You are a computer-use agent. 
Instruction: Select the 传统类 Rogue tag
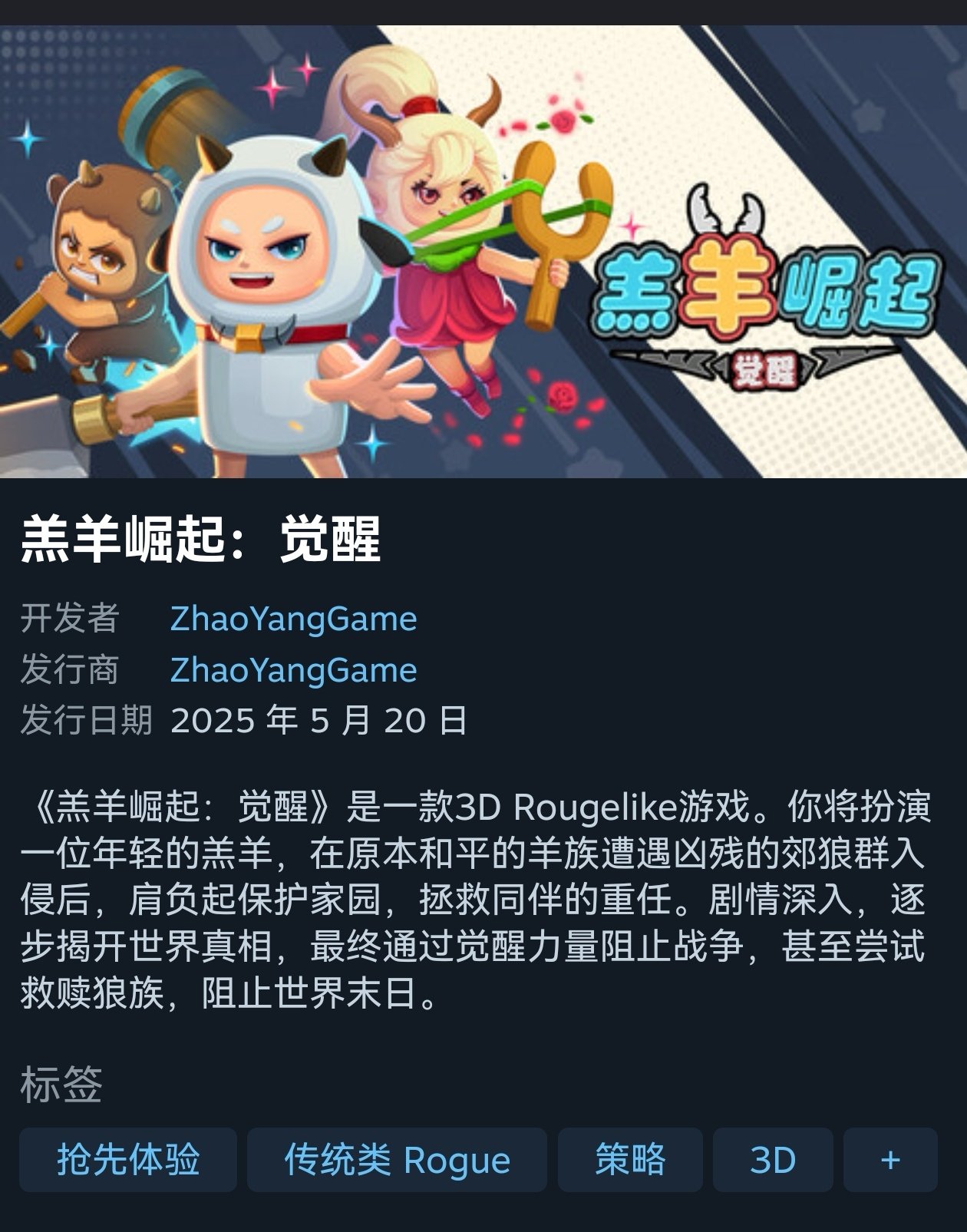397,1159
